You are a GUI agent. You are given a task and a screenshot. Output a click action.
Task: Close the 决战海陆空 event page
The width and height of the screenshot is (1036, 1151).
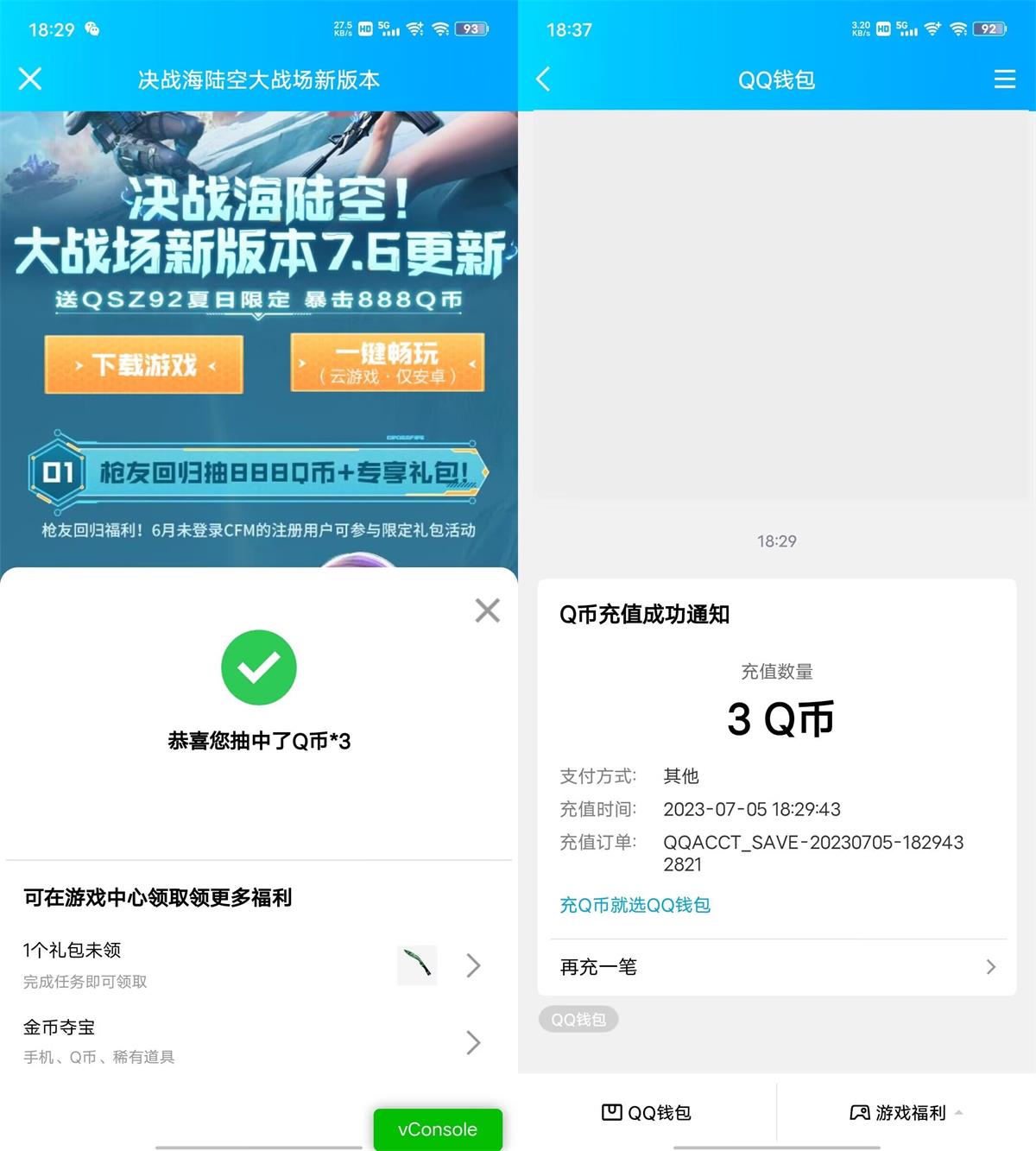point(30,79)
